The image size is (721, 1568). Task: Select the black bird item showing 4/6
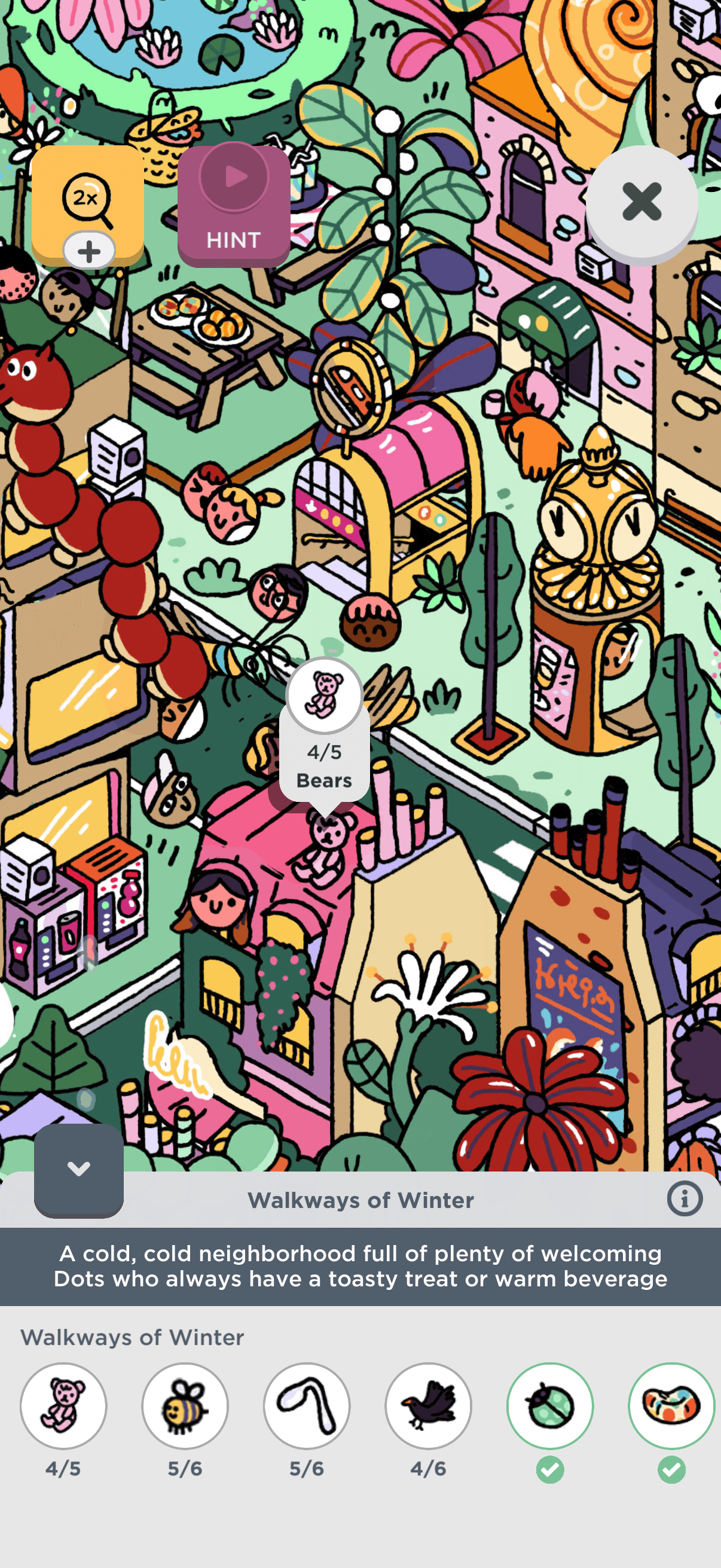click(428, 1405)
